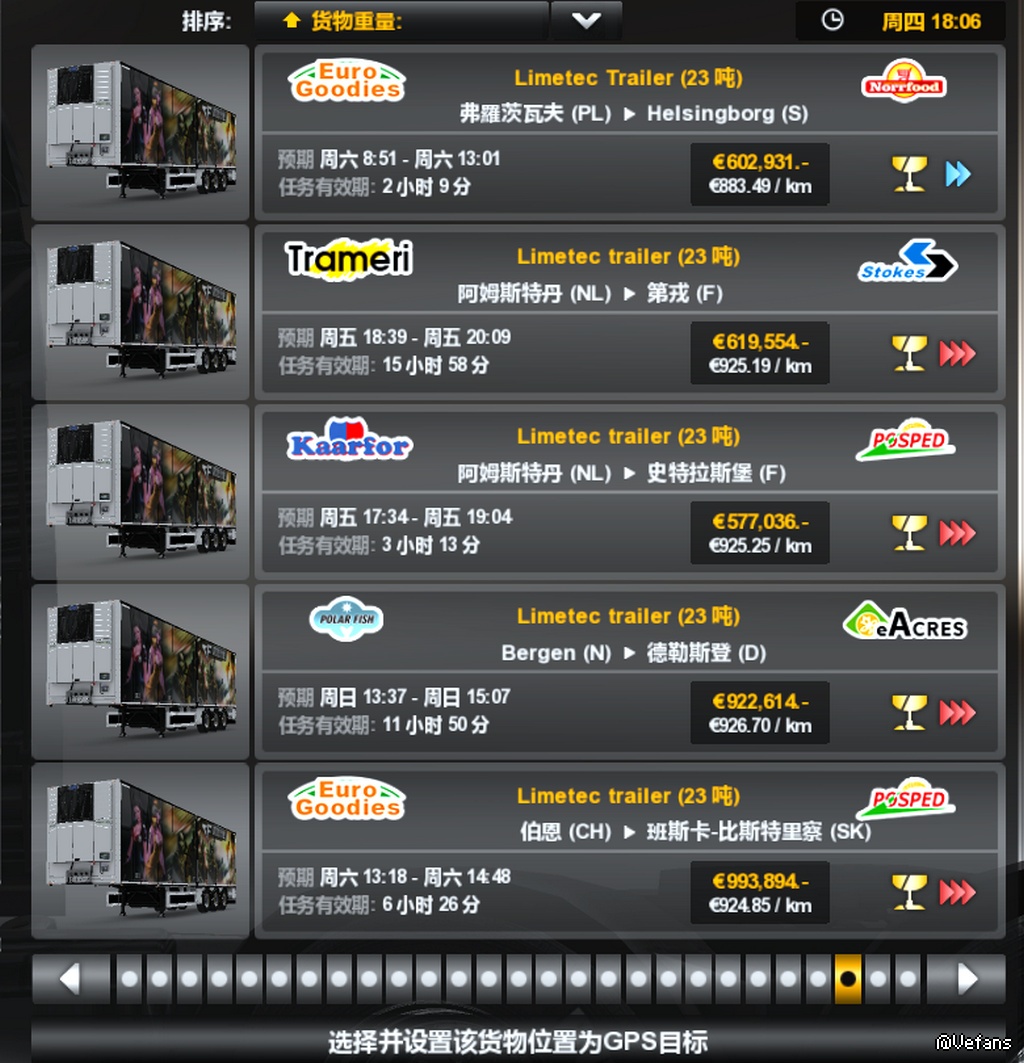Go to the next page of jobs
Image resolution: width=1024 pixels, height=1063 pixels.
967,978
